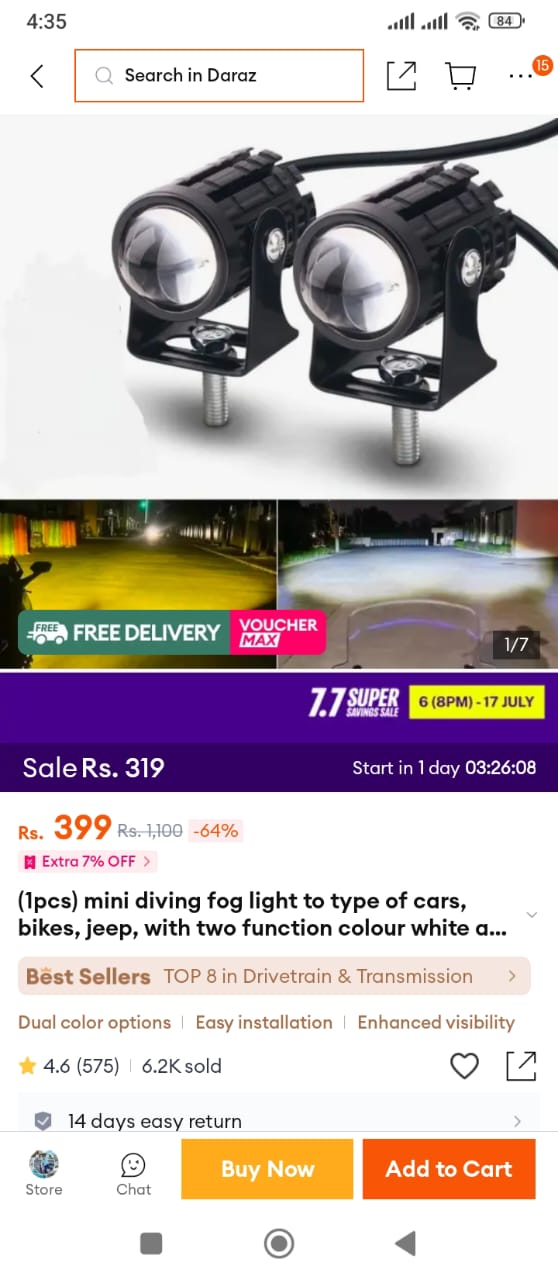Share product from top bar icon
The height and width of the screenshot is (1280, 558).
tap(401, 76)
